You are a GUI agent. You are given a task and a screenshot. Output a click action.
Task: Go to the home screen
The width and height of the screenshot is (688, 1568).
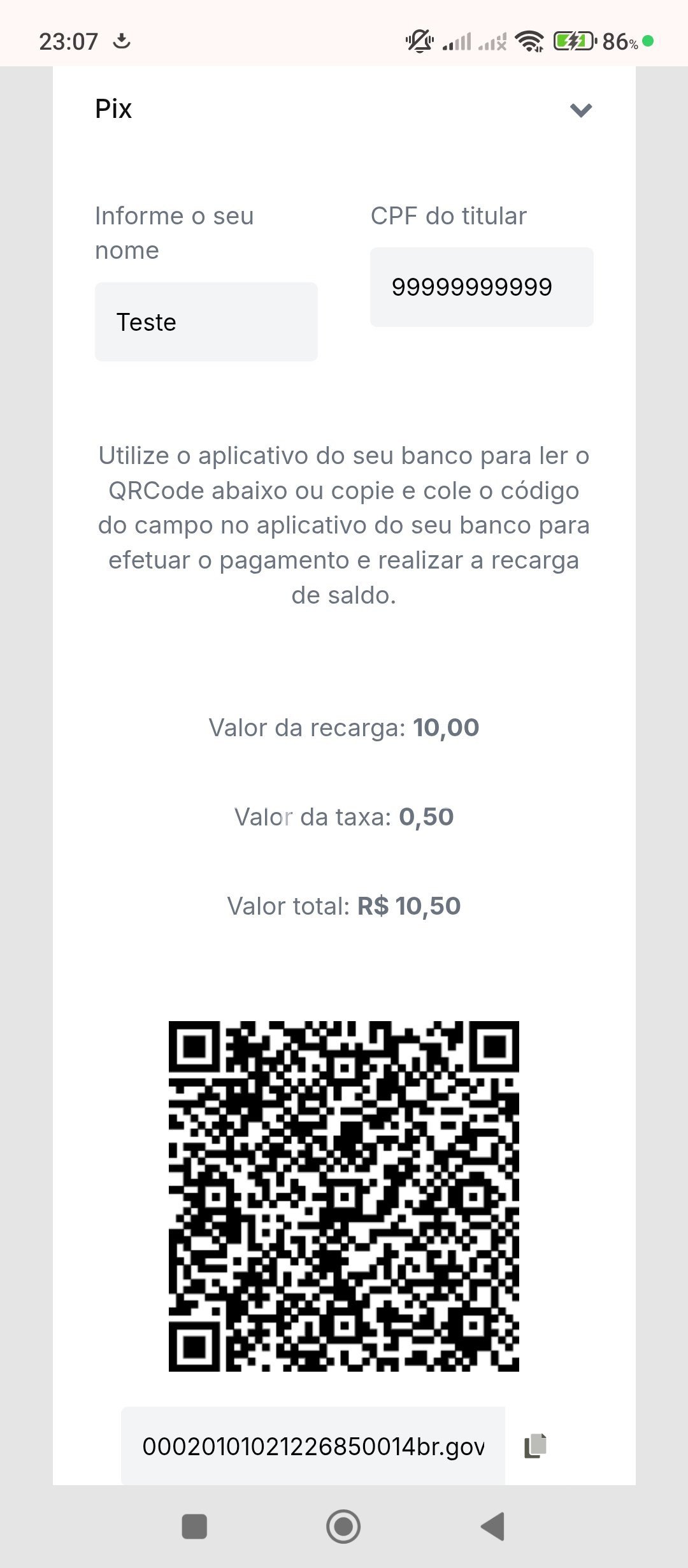pos(343,1526)
